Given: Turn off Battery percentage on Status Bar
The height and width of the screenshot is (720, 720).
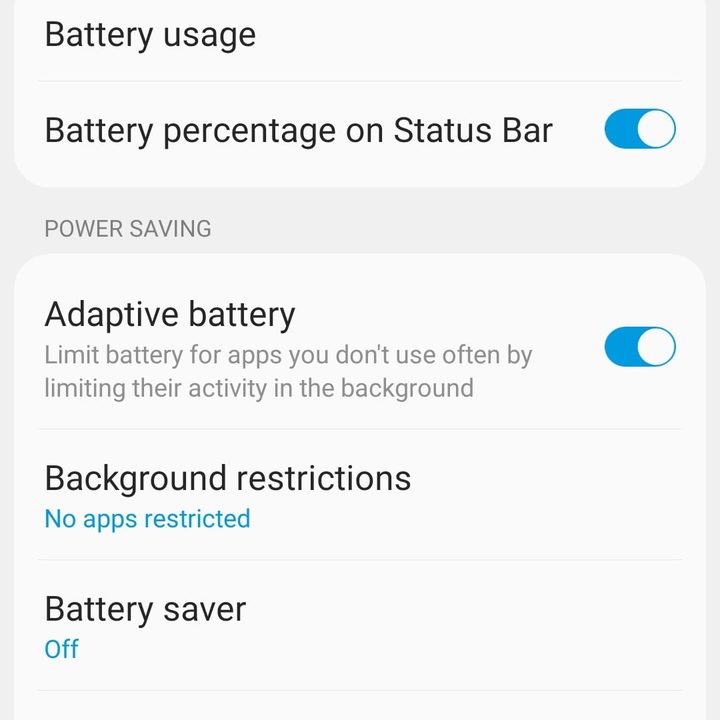Looking at the screenshot, I should pyautogui.click(x=640, y=130).
